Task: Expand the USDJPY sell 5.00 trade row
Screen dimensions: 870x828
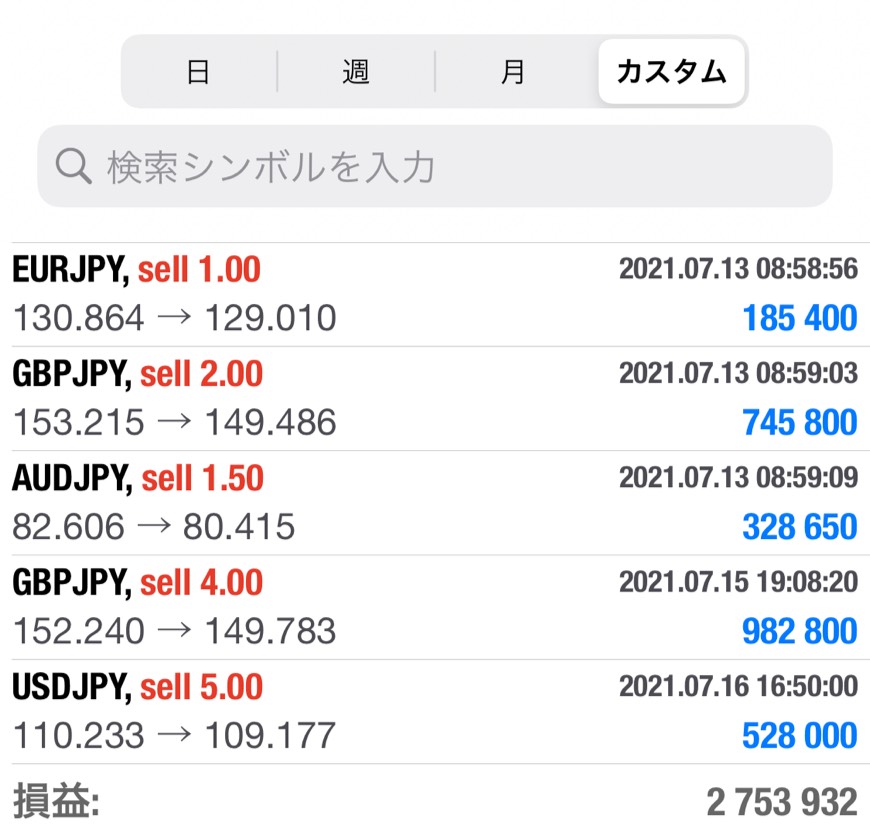Action: 434,712
